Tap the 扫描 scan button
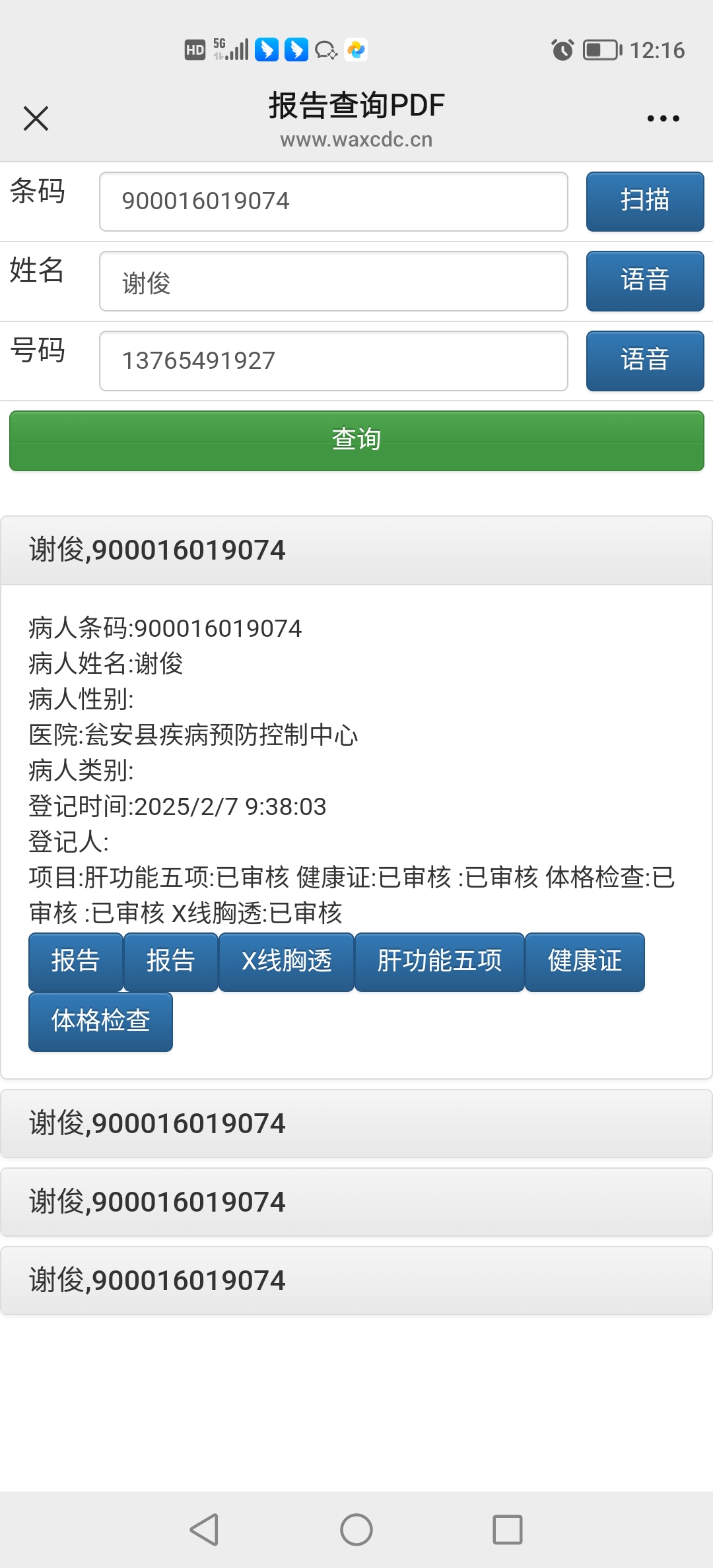 tap(645, 201)
